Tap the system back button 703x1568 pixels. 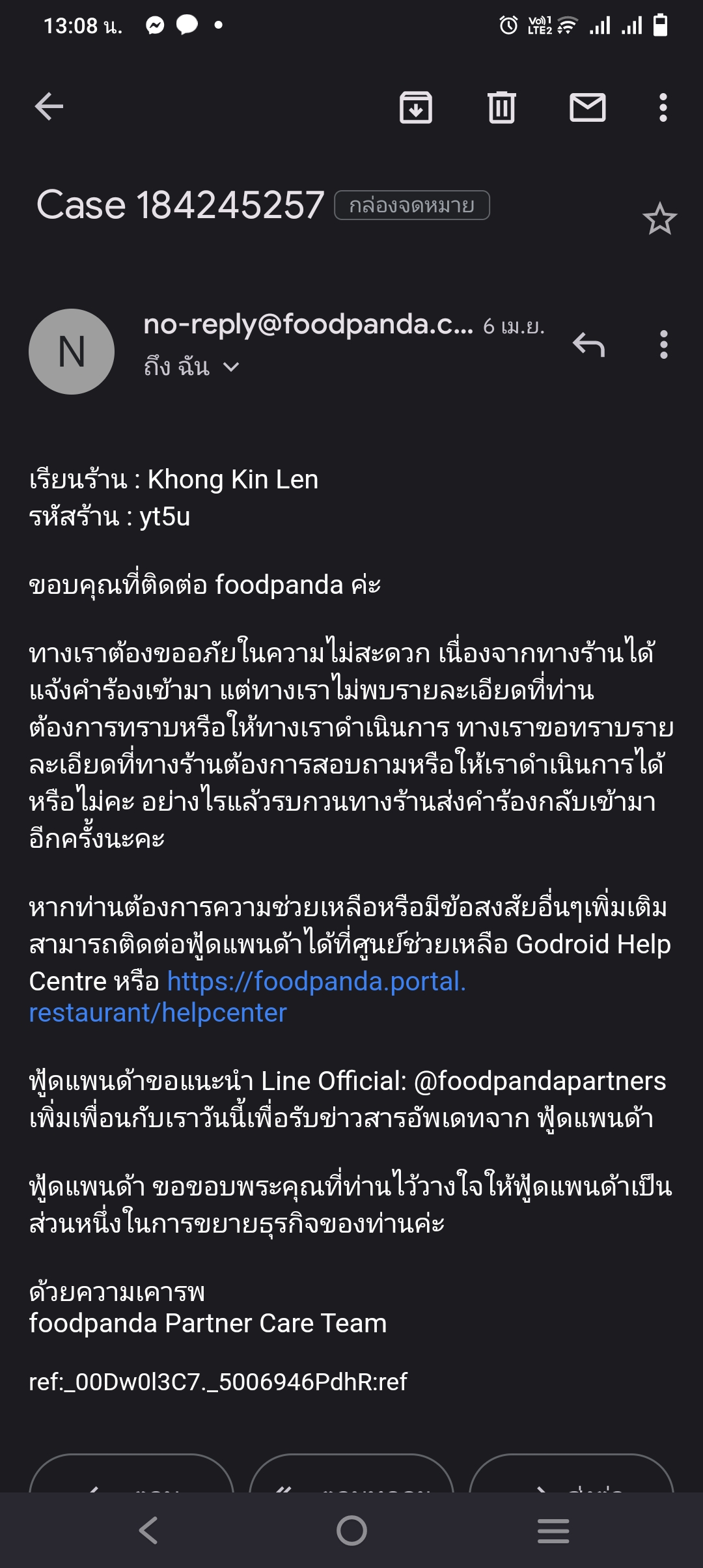[149, 1530]
